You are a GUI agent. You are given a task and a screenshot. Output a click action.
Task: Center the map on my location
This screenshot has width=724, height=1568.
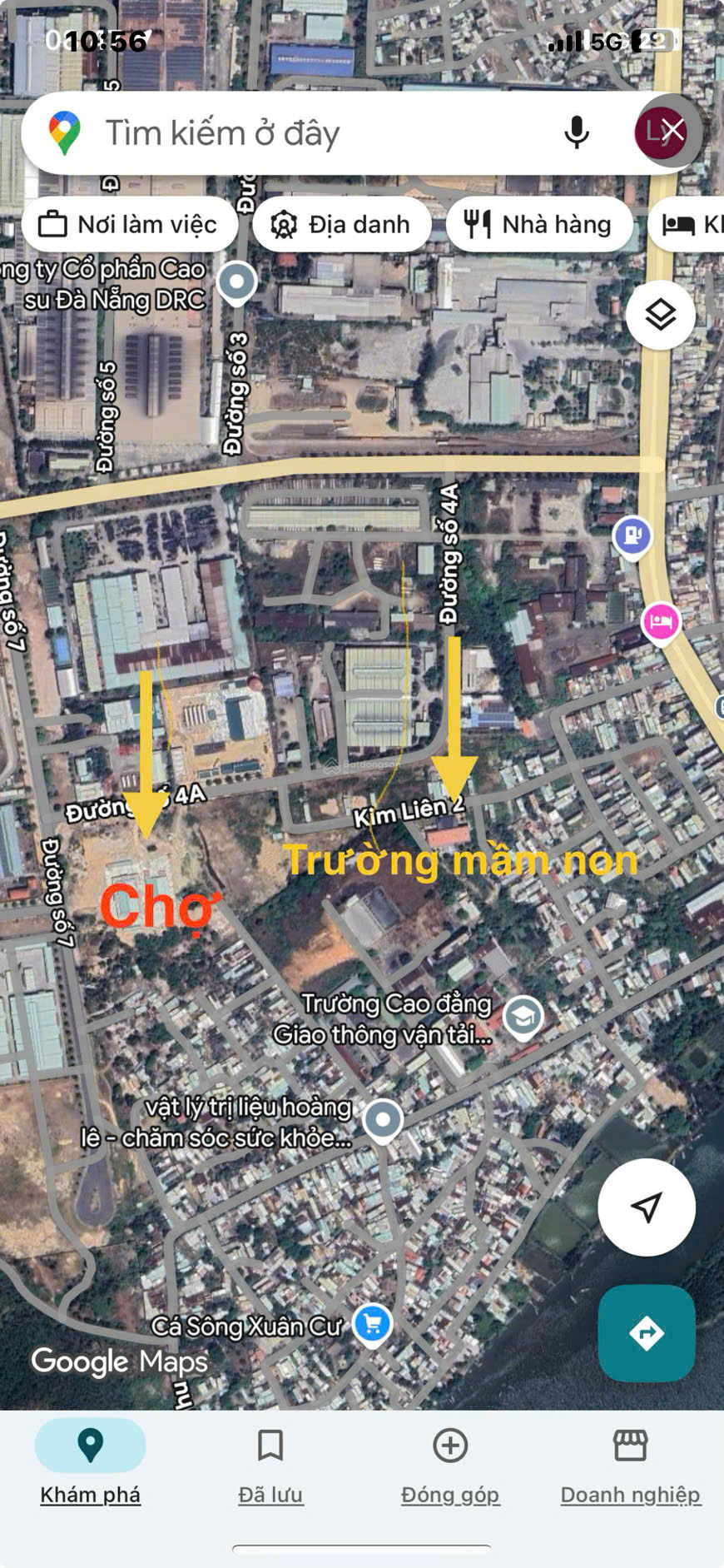(646, 1207)
